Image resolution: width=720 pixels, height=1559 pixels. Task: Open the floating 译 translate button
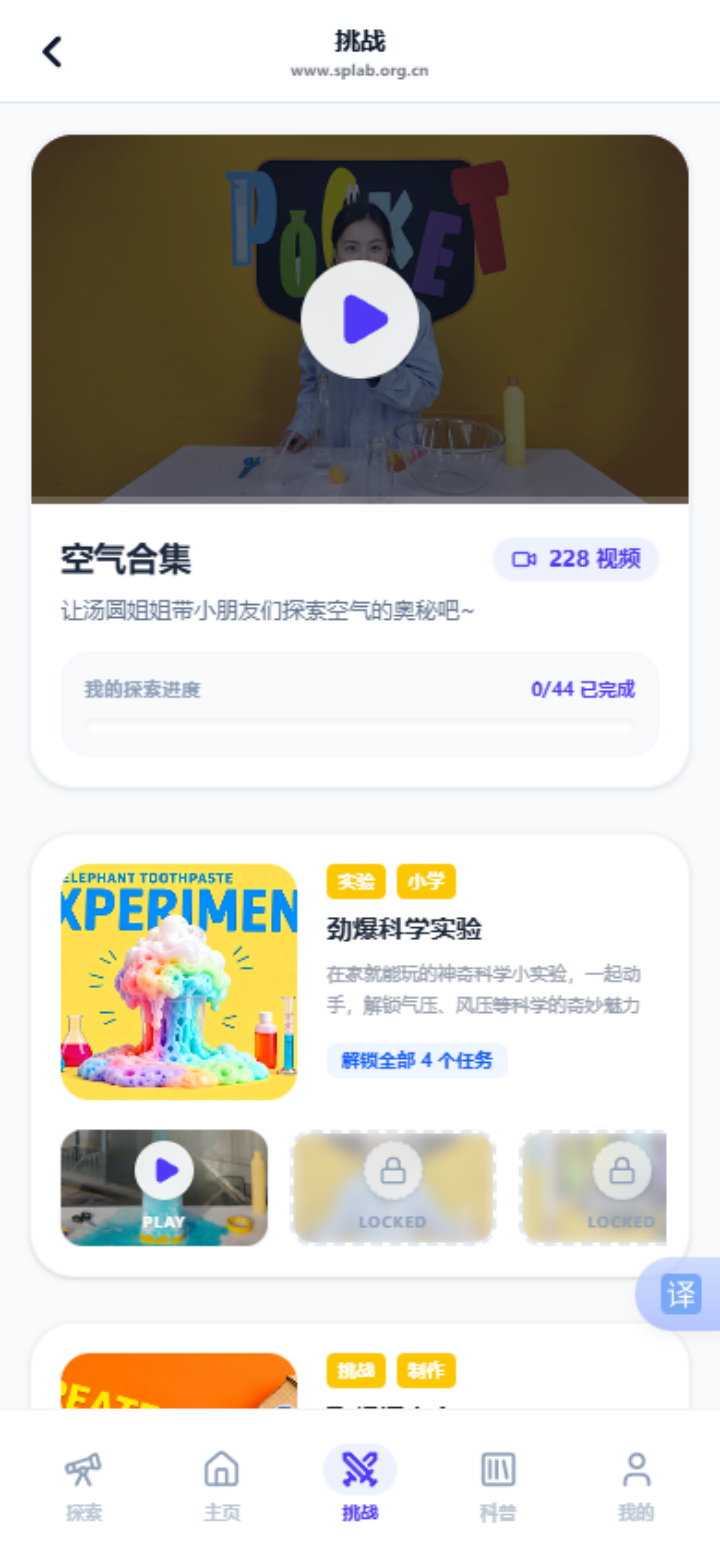681,1295
